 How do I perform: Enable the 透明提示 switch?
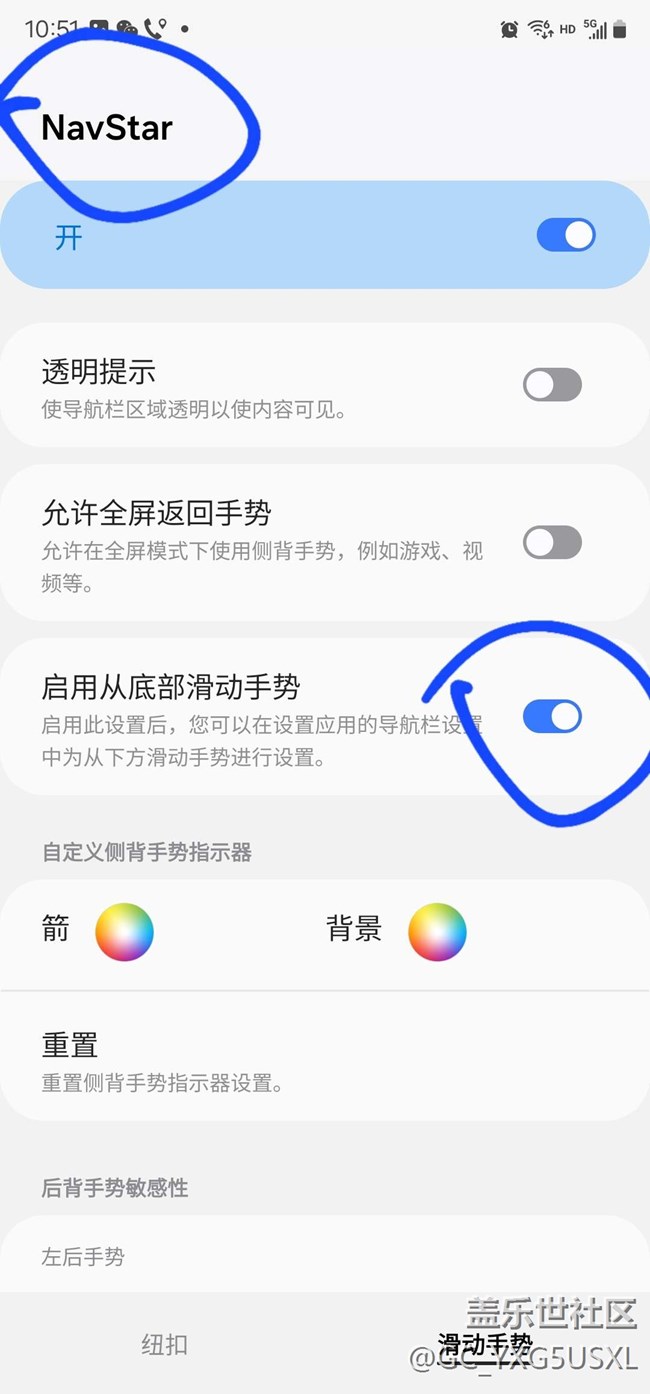[x=552, y=384]
